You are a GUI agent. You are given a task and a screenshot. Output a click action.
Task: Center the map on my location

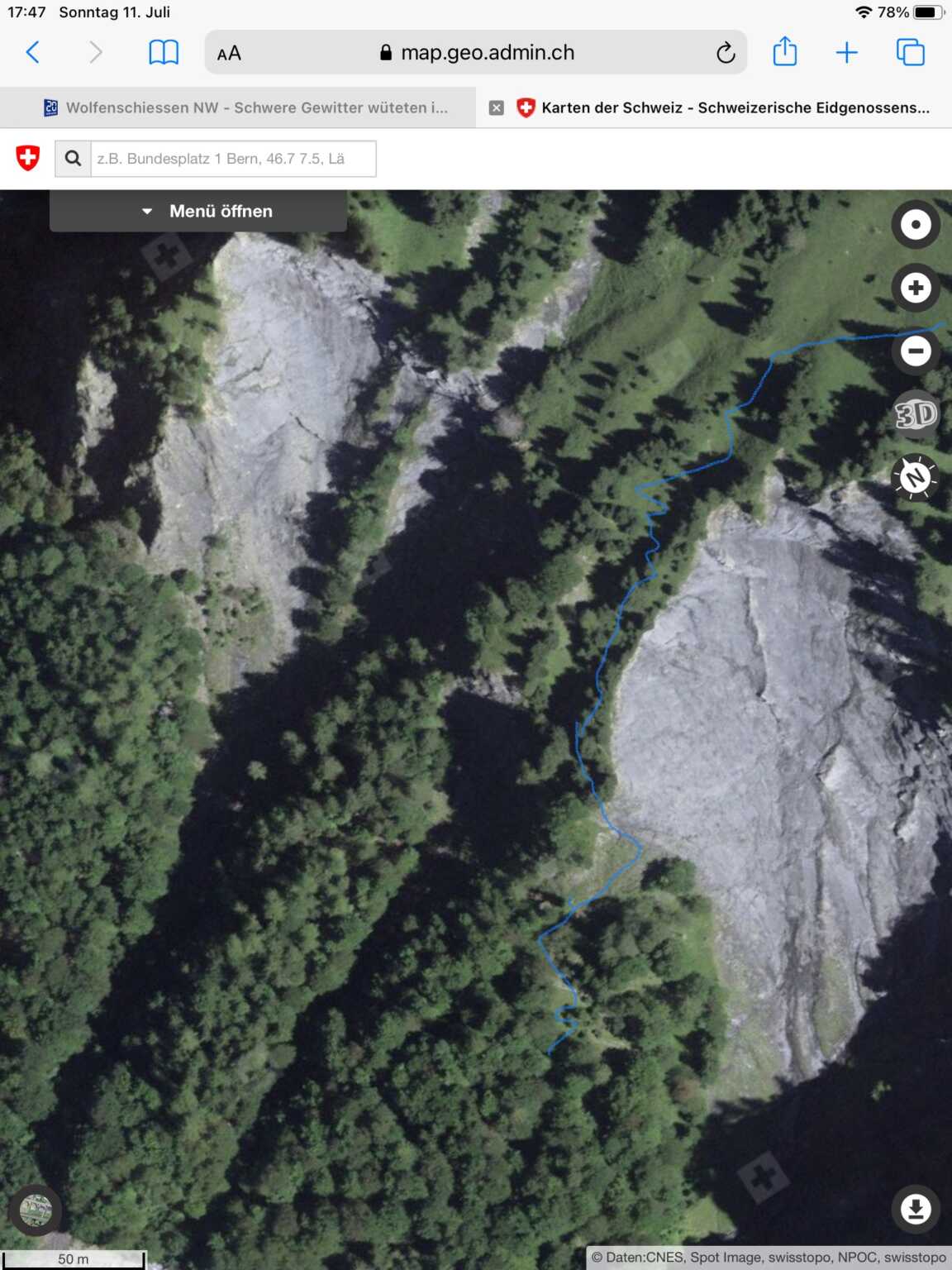tap(916, 224)
